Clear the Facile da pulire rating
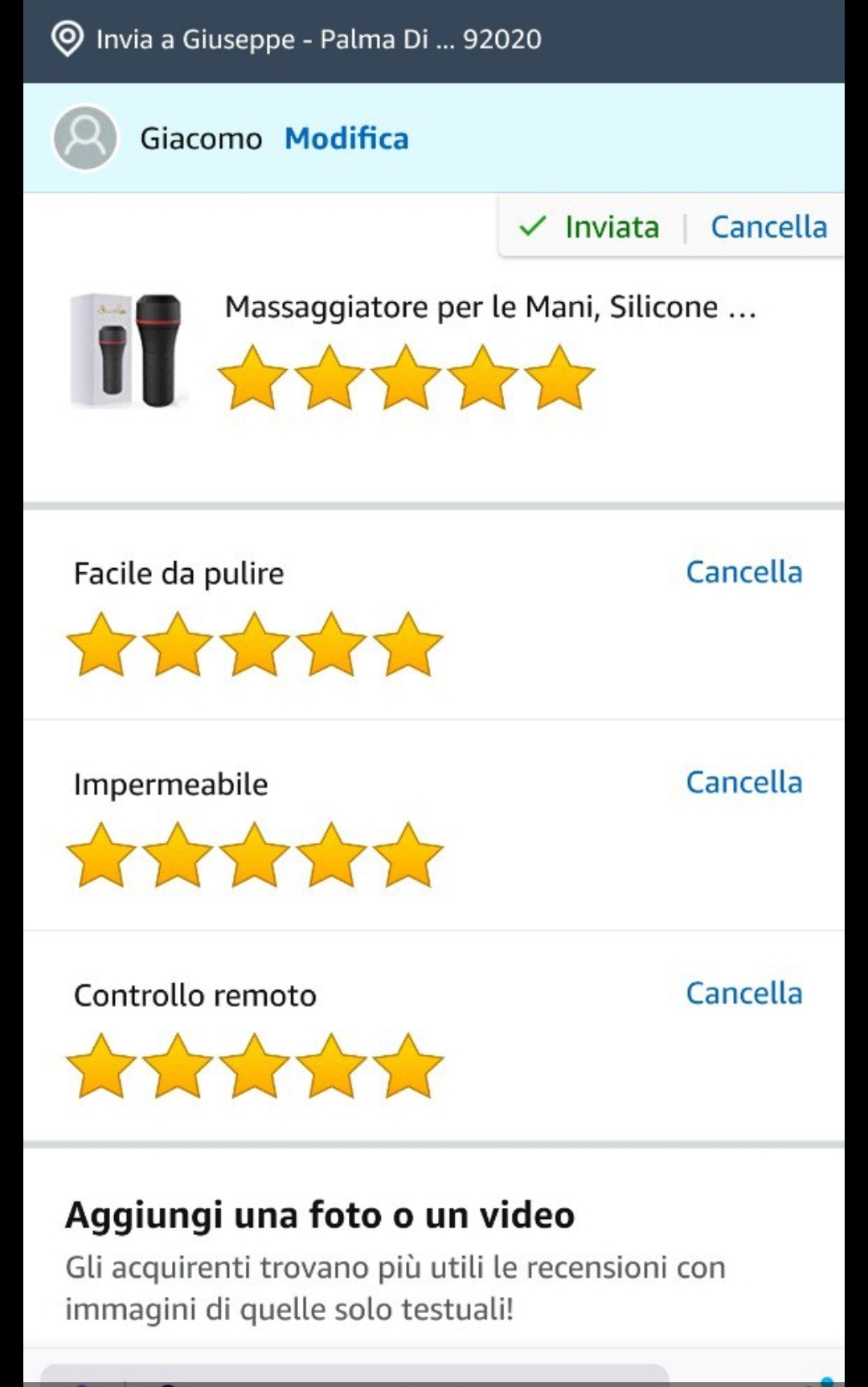 (x=743, y=572)
